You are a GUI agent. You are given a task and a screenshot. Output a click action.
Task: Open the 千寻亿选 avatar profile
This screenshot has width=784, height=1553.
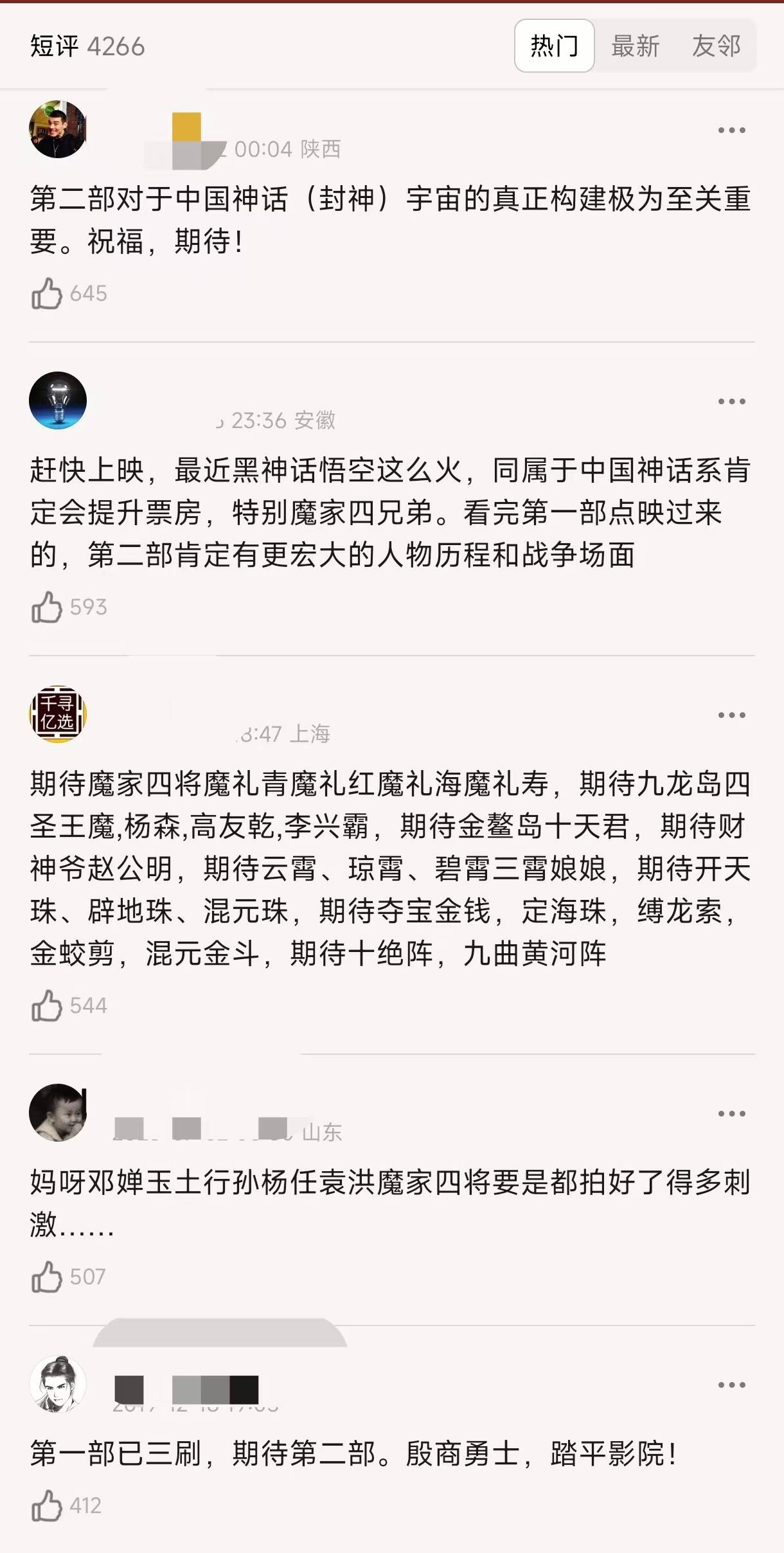[x=58, y=714]
